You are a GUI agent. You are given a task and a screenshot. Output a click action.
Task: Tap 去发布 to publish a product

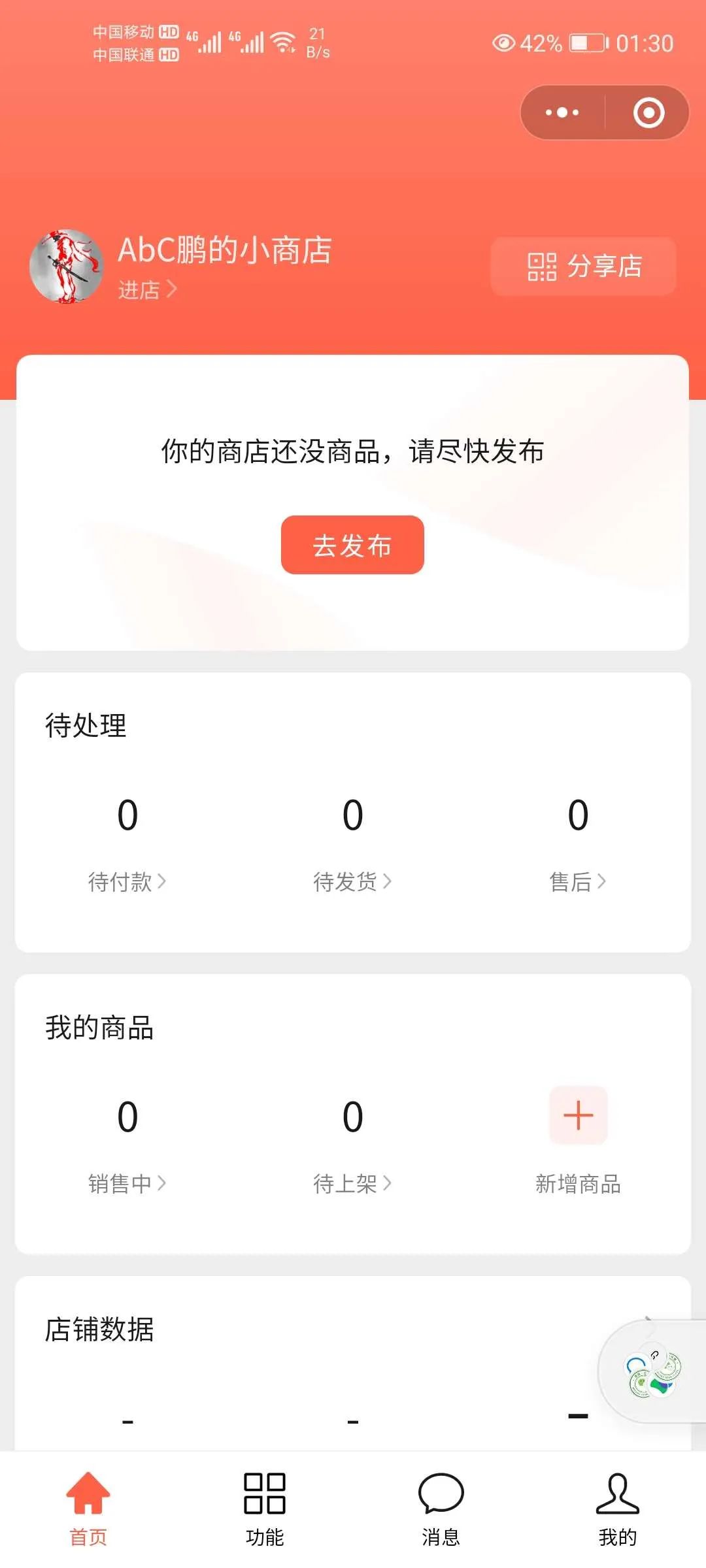click(352, 545)
